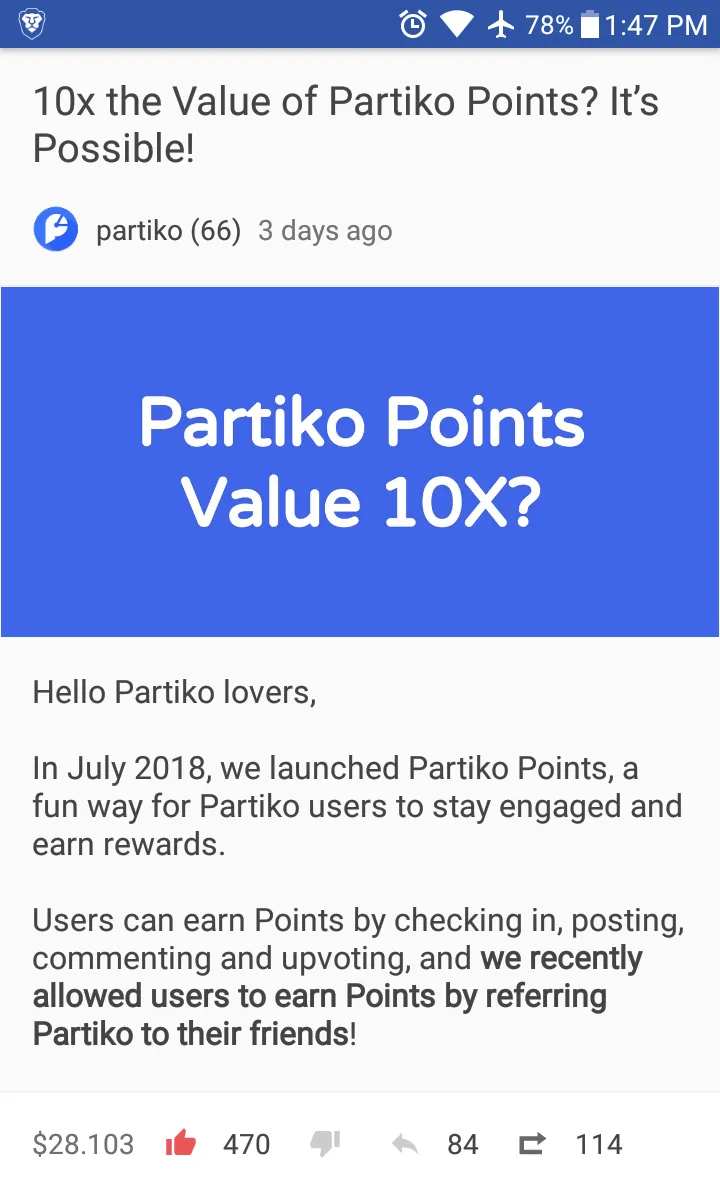Open the Partiko Points Value 10X banner image
The image size is (720, 1193).
360,462
